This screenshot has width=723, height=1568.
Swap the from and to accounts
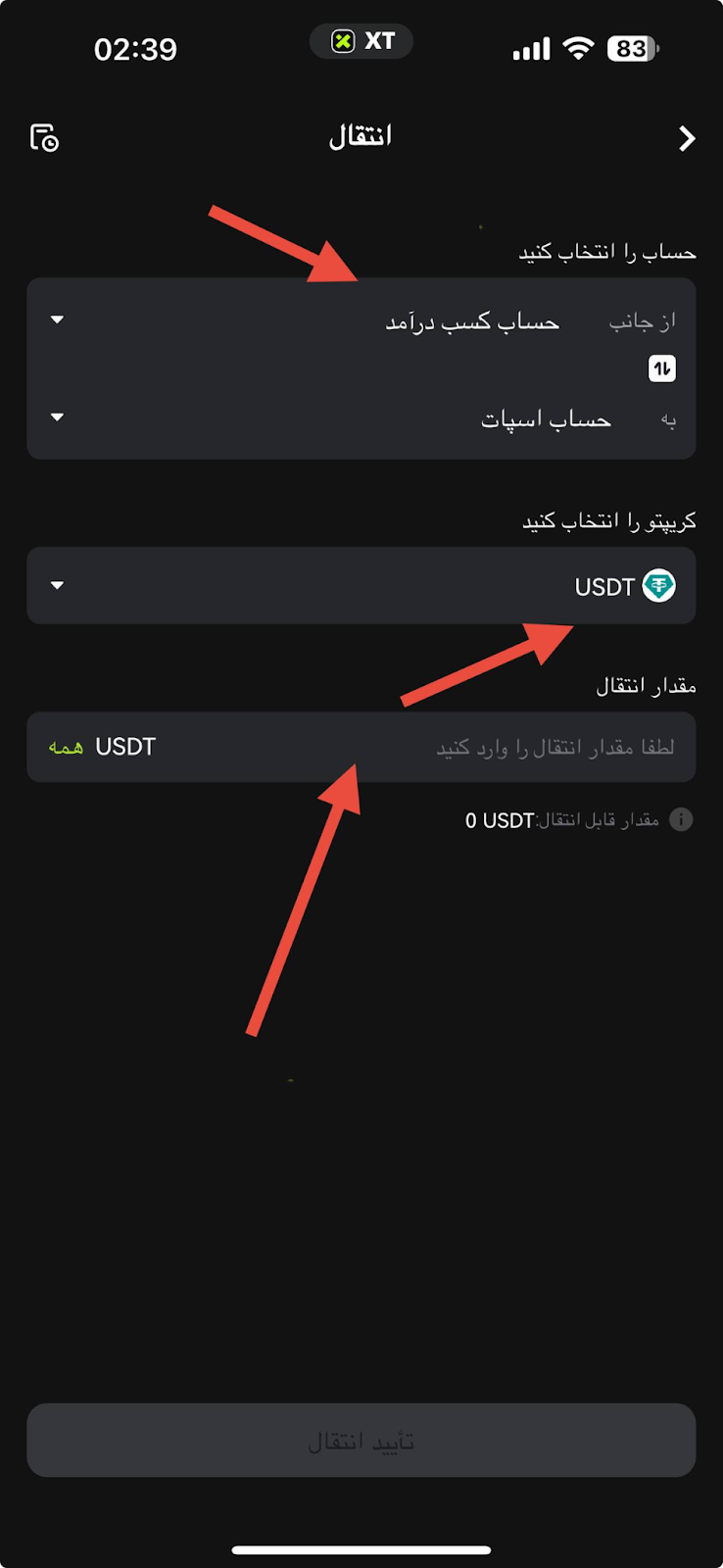click(x=662, y=368)
